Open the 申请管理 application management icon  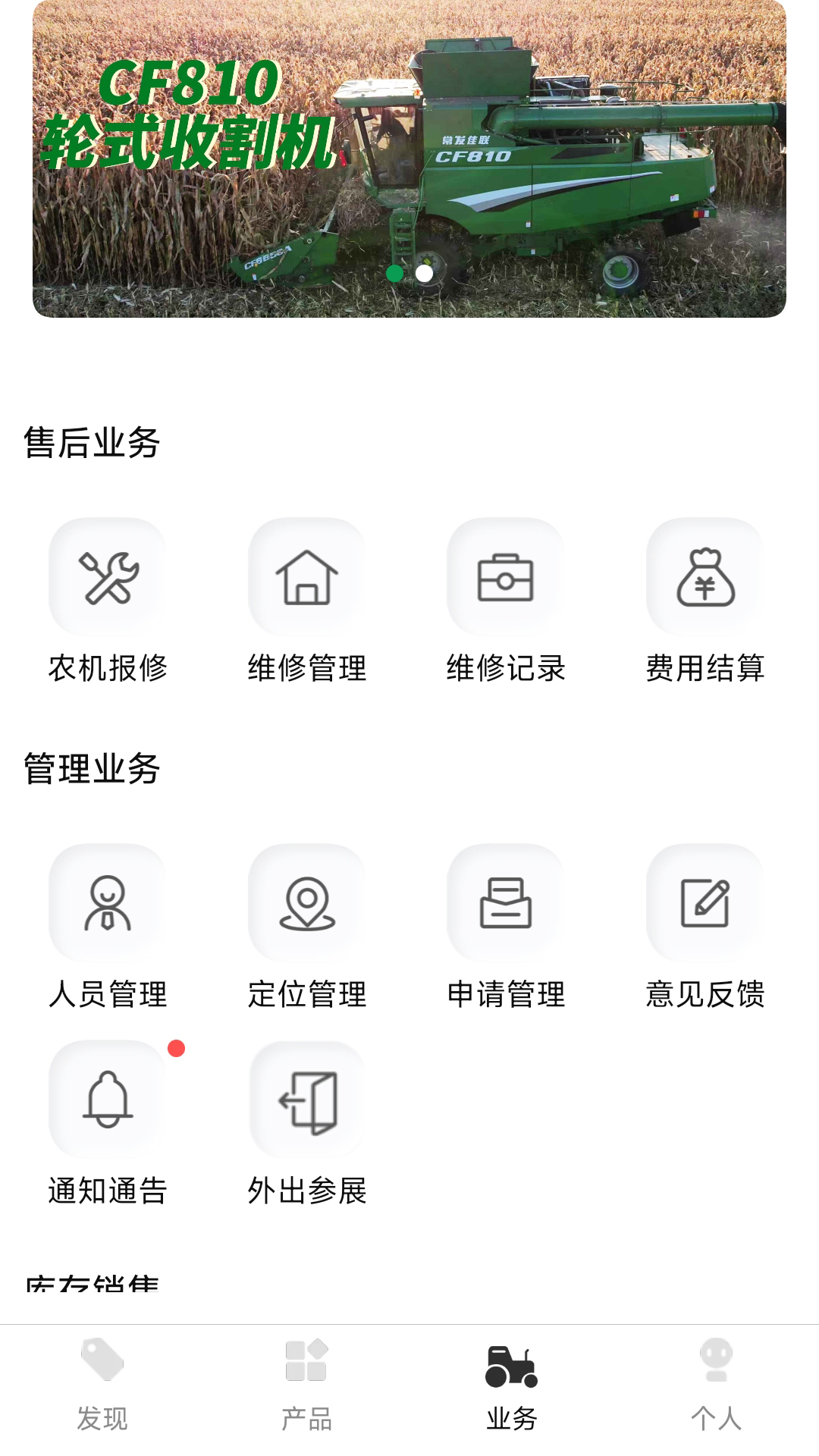pyautogui.click(x=506, y=904)
